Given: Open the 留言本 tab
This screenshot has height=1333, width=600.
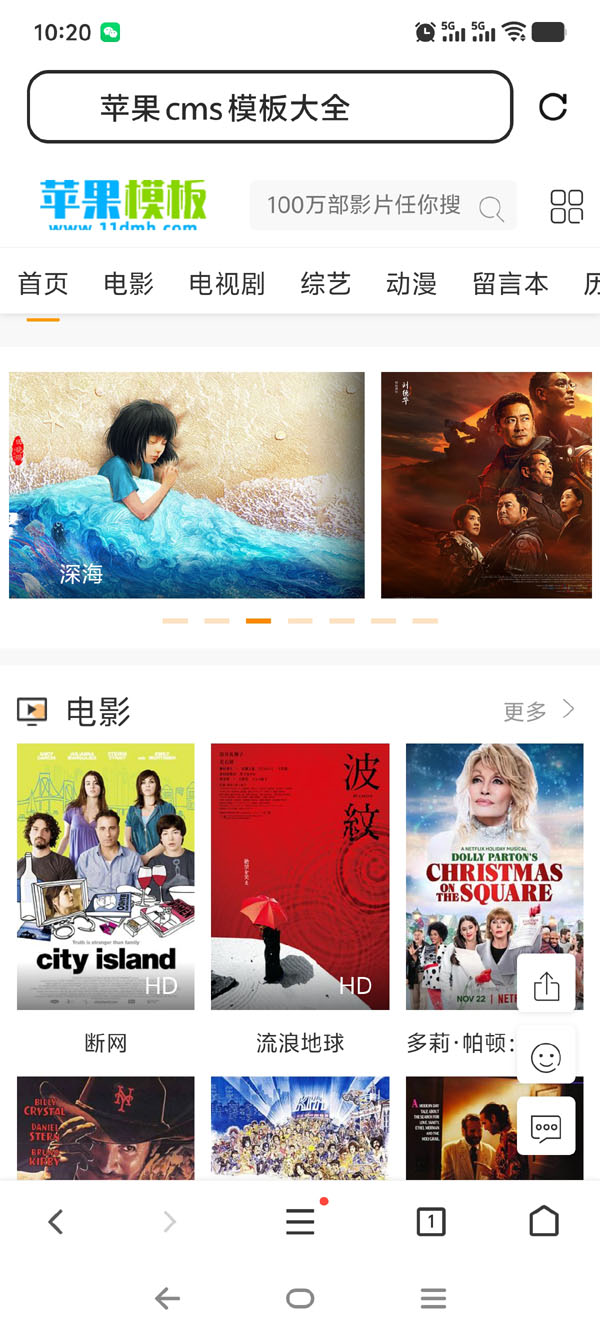Looking at the screenshot, I should 510,284.
